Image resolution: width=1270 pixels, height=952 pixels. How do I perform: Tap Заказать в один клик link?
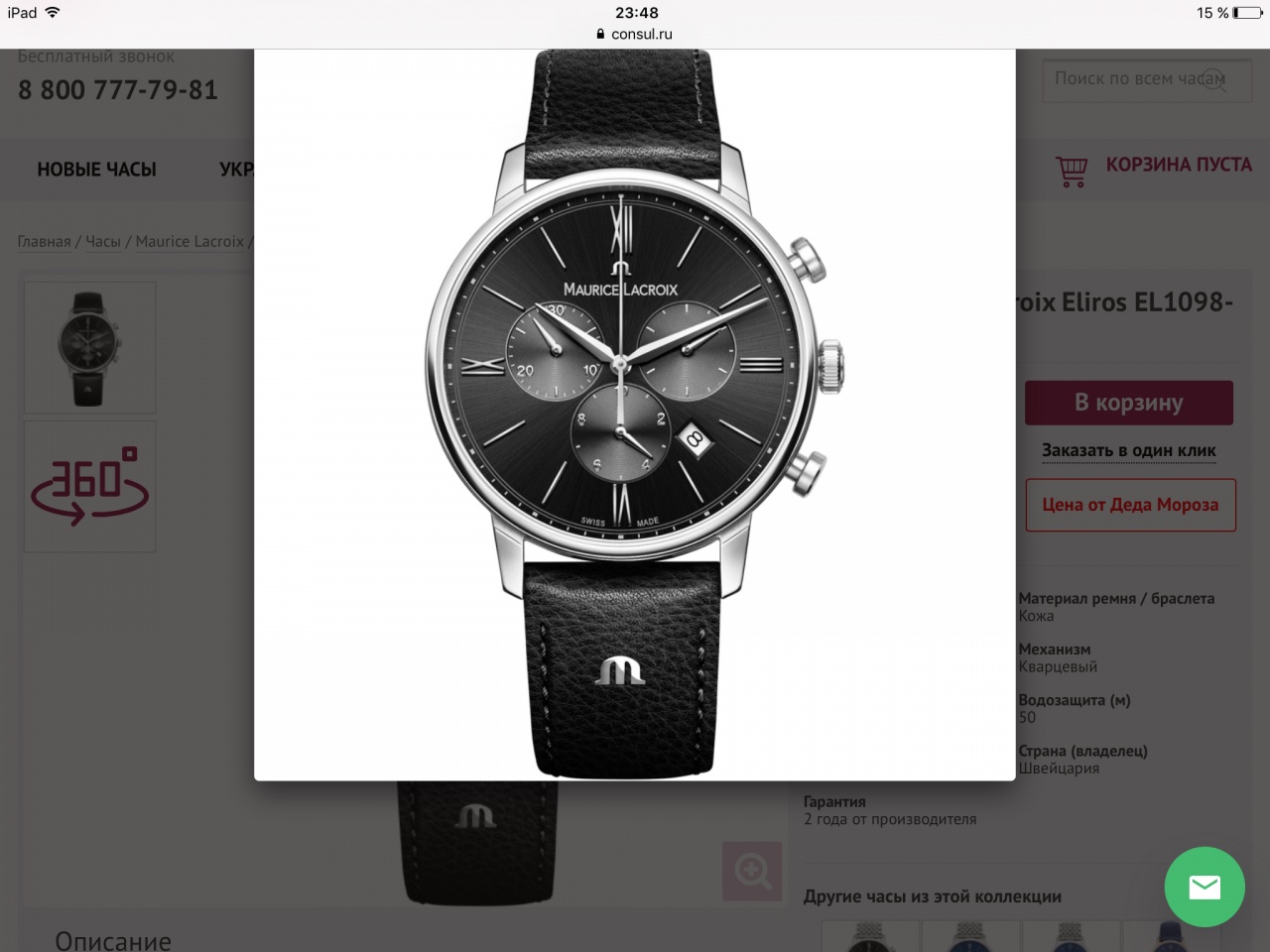pyautogui.click(x=1128, y=450)
